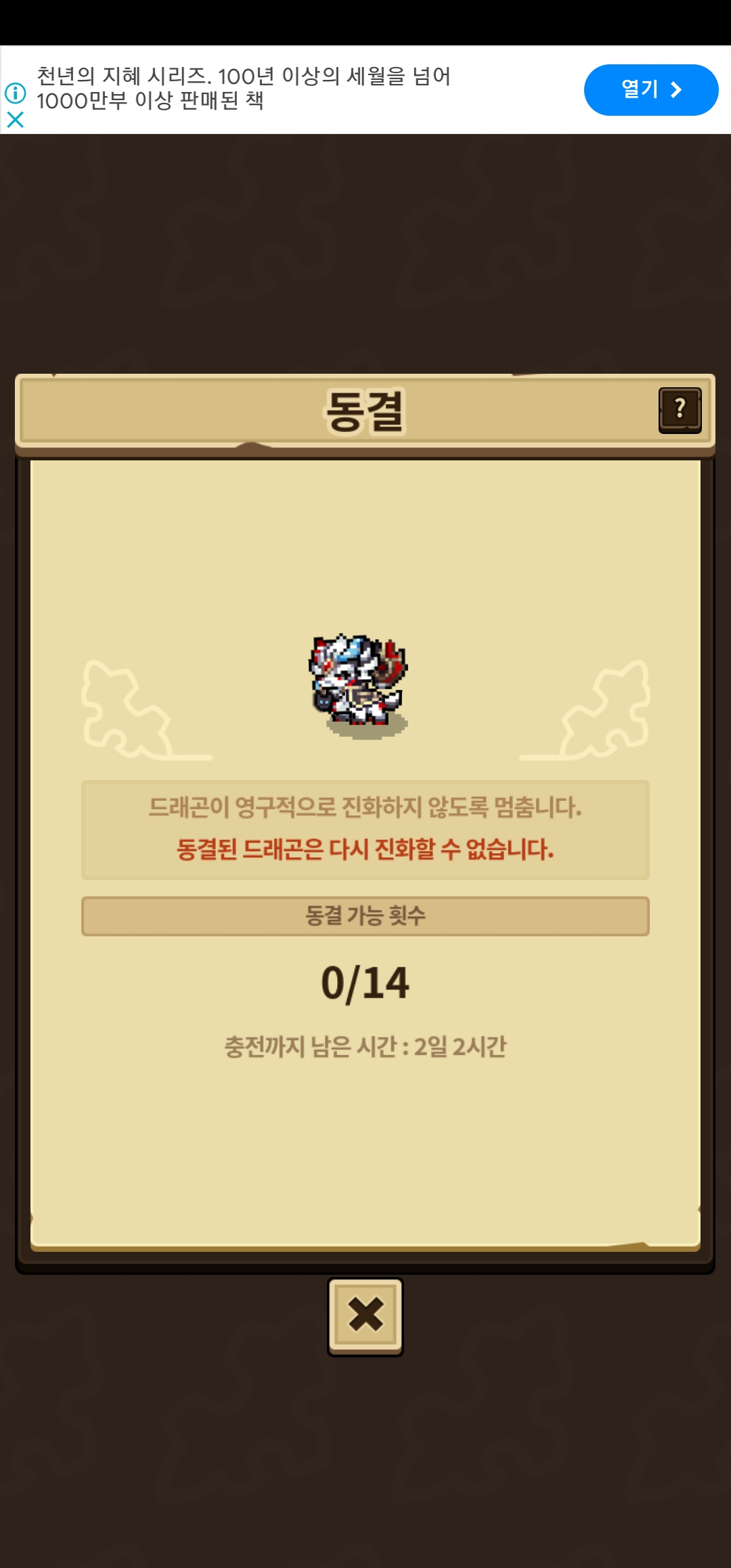Tap the 열기 button on the ad
The image size is (731, 1568).
650,90
